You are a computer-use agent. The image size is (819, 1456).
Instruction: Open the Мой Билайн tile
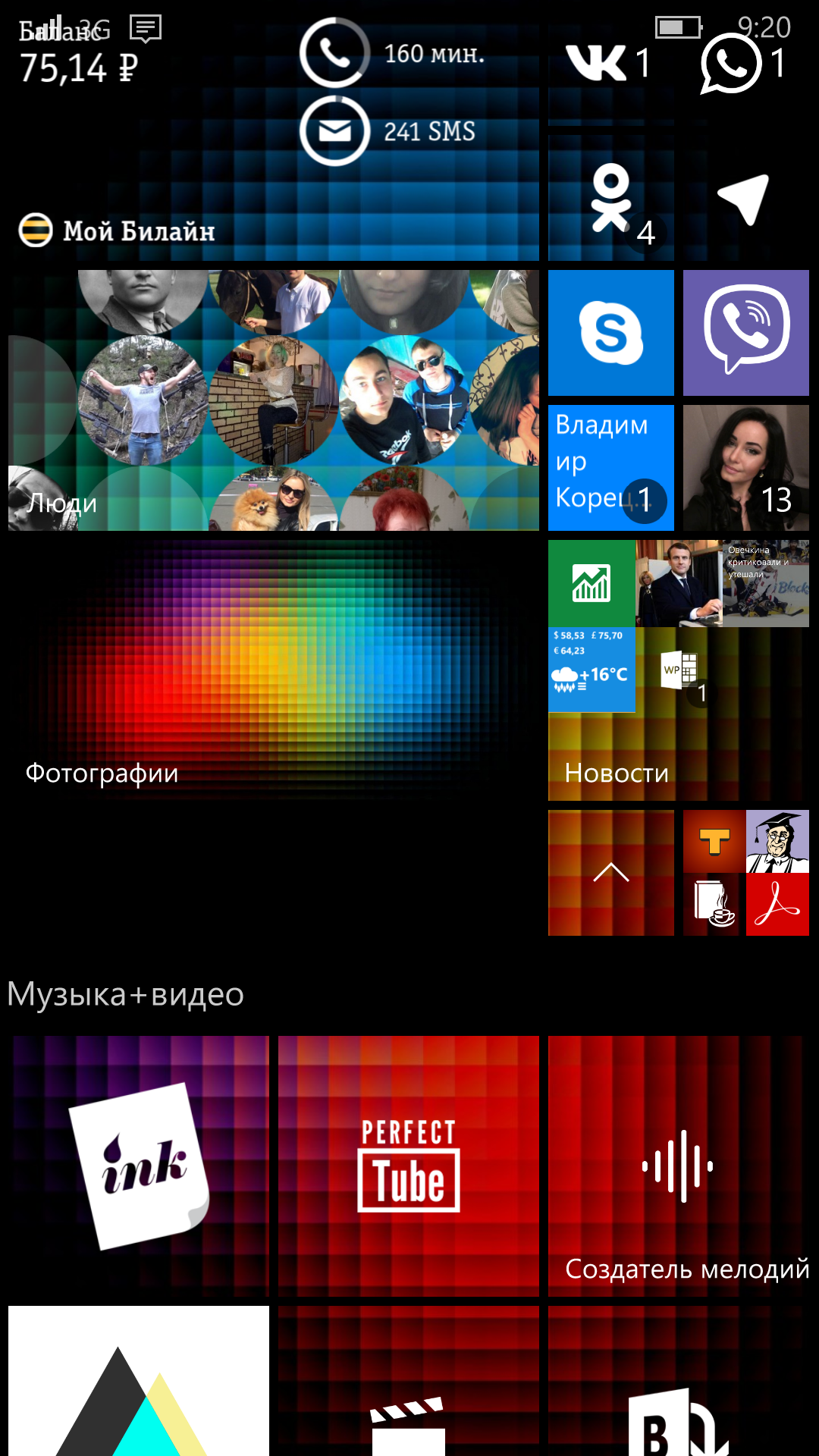click(274, 130)
